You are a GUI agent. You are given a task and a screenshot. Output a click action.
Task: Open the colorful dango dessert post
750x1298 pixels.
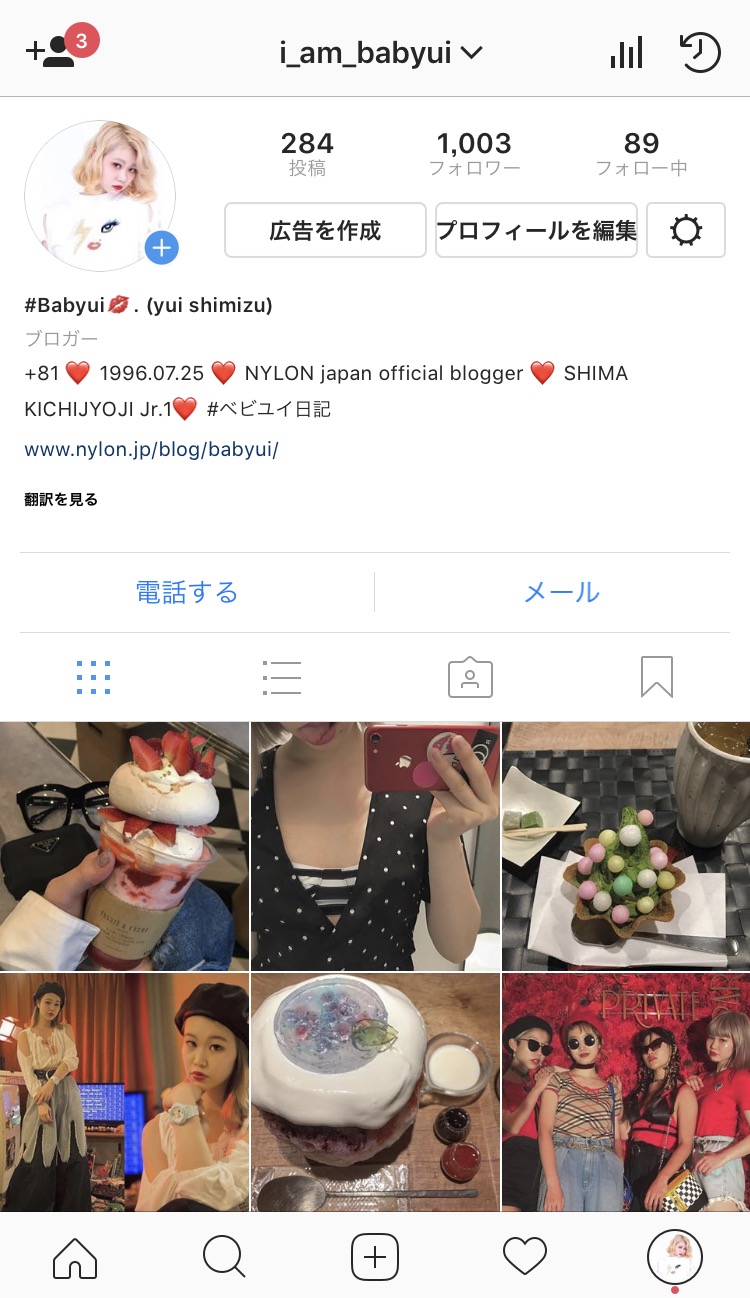point(626,846)
